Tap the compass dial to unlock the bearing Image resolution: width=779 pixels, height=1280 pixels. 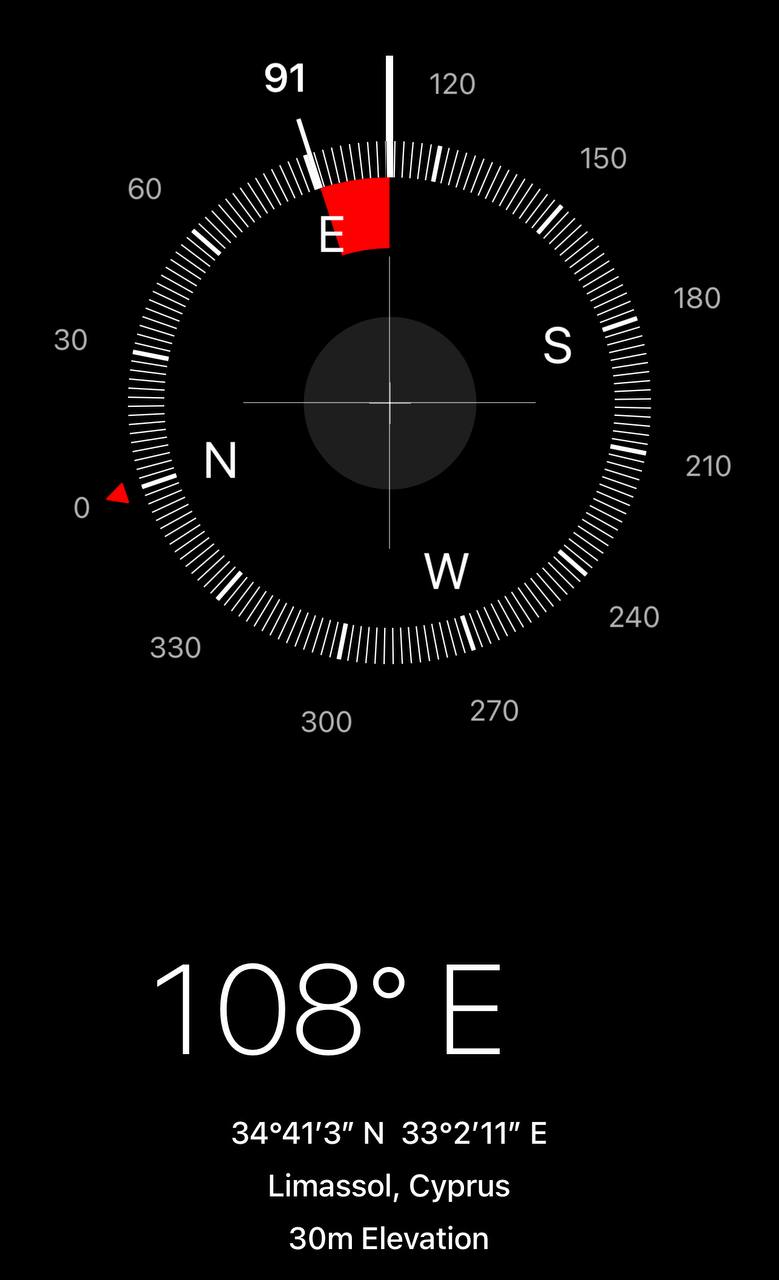[389, 402]
